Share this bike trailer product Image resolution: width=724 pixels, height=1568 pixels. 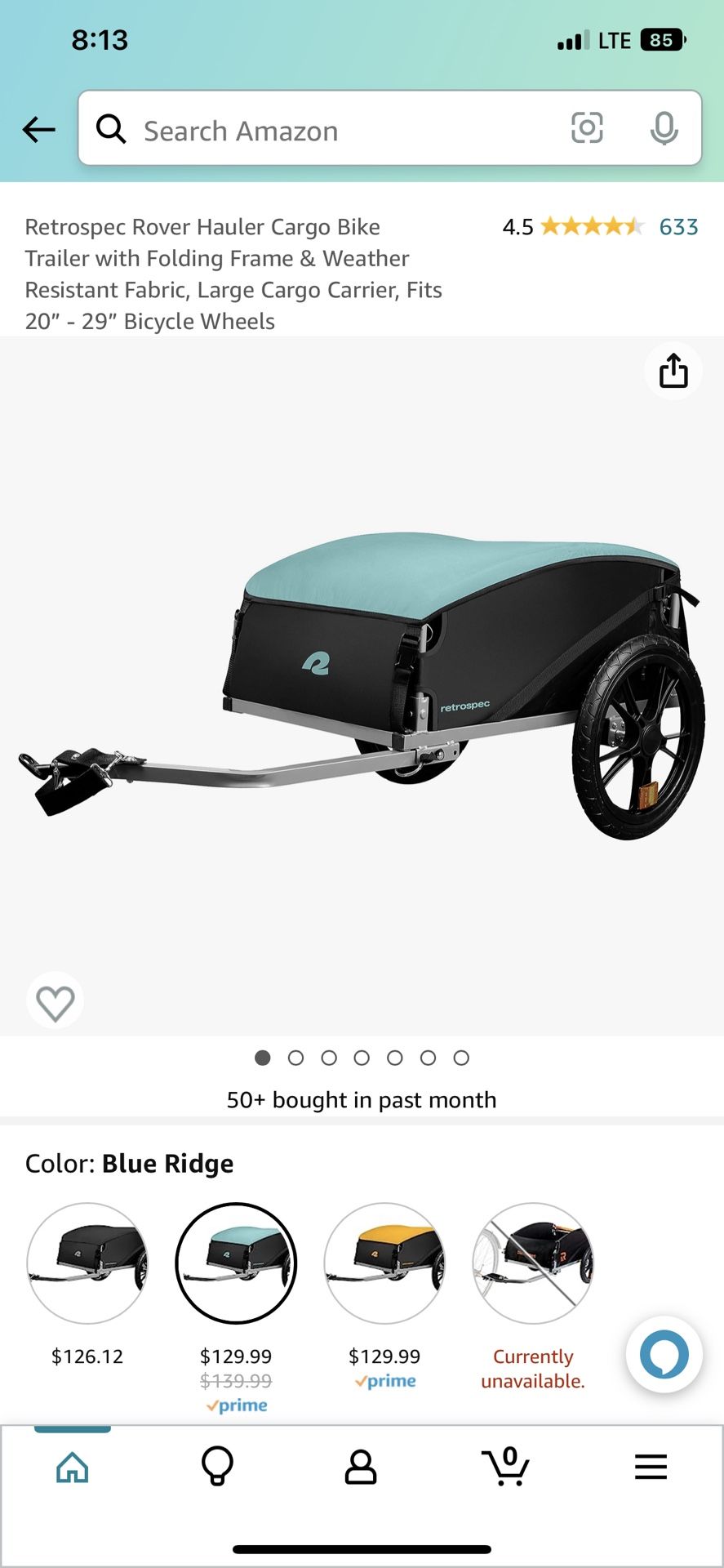pos(673,371)
